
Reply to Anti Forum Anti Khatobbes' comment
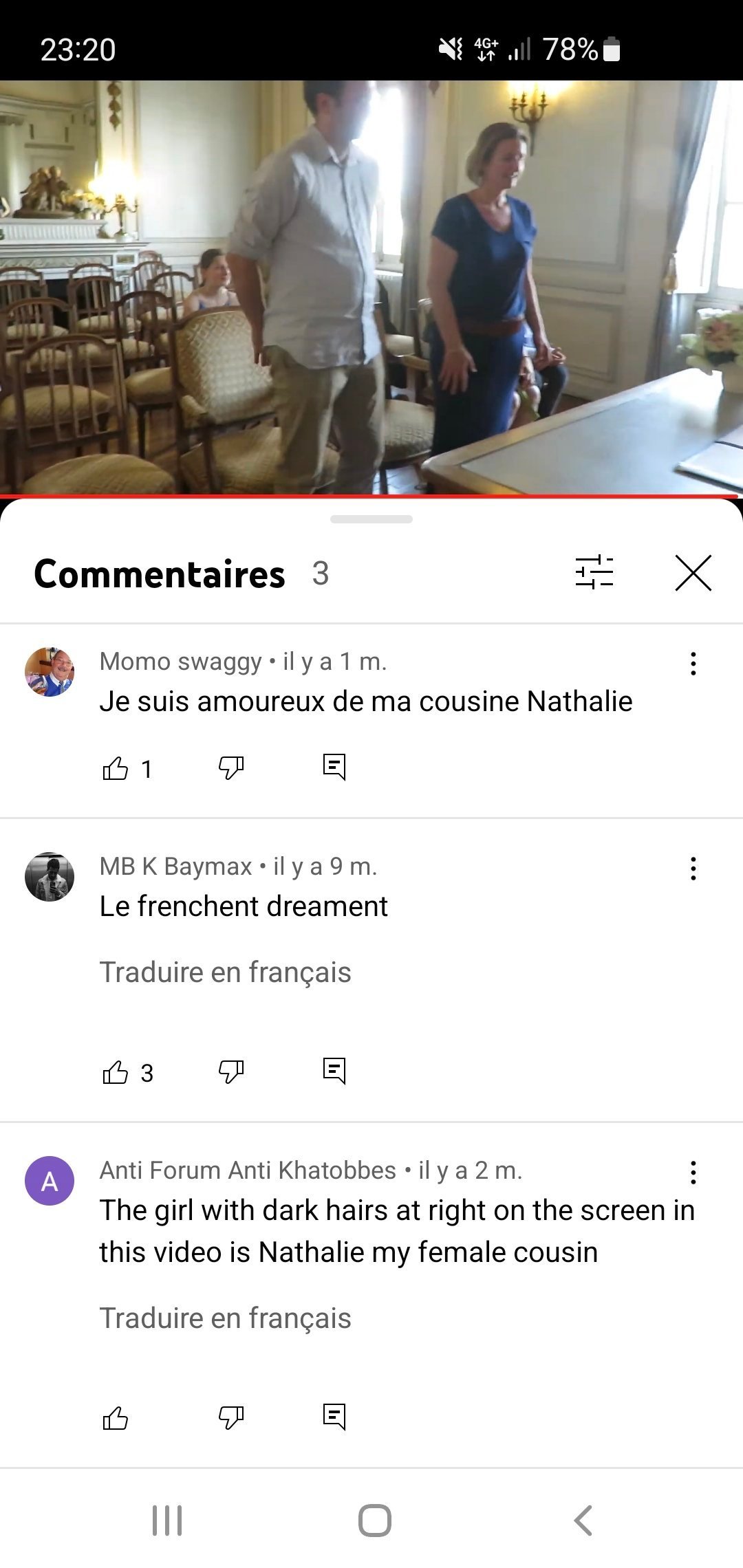point(334,1417)
